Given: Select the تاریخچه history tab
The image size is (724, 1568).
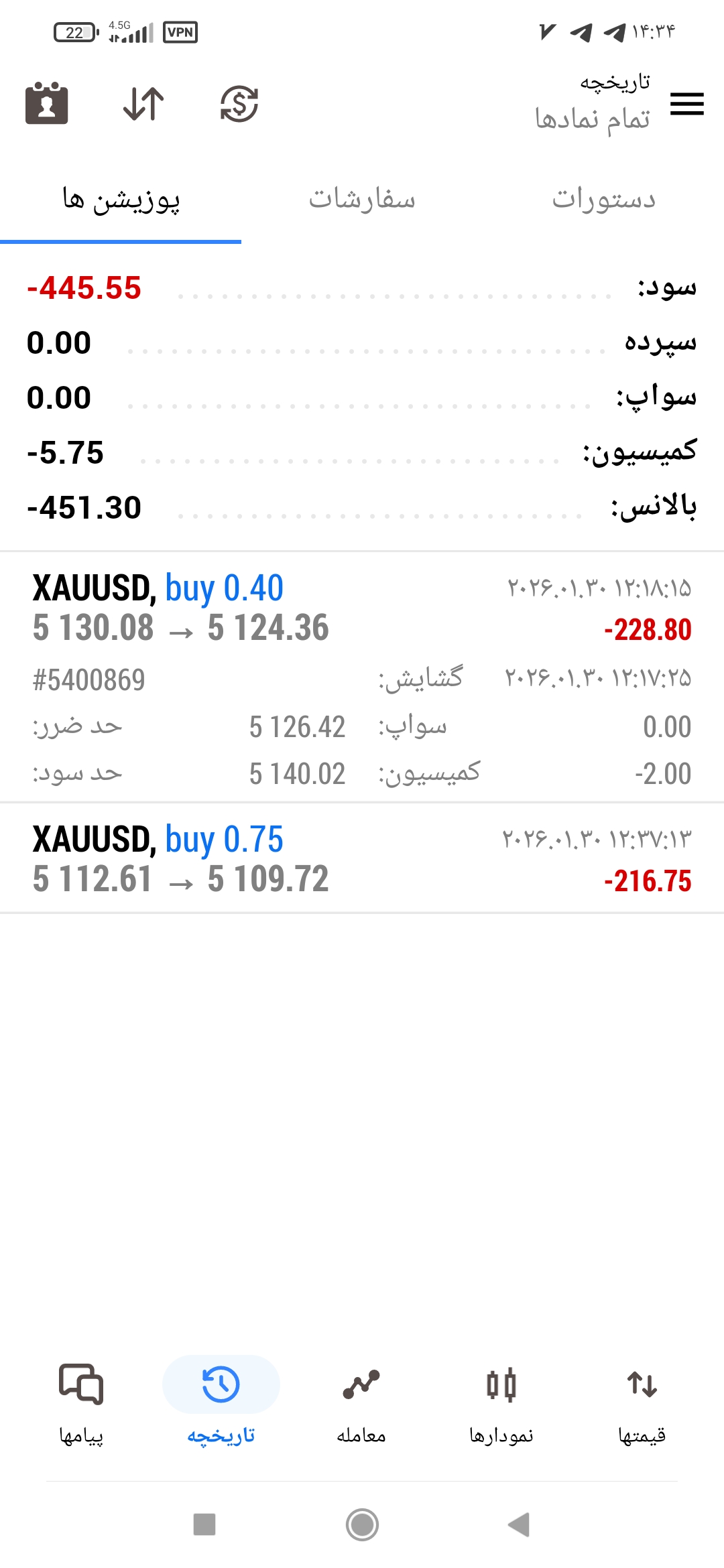Looking at the screenshot, I should (x=221, y=1402).
